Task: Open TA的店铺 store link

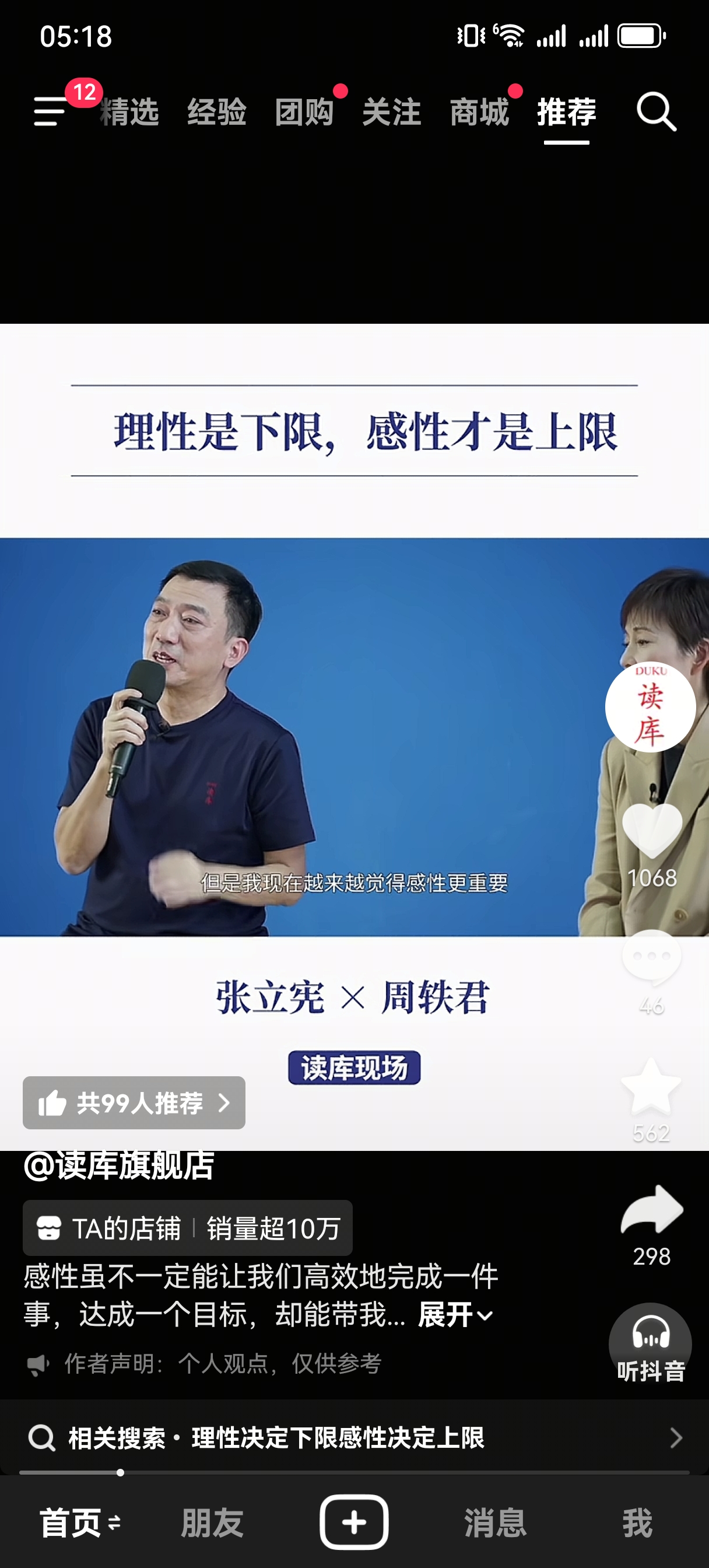Action: pyautogui.click(x=187, y=1228)
